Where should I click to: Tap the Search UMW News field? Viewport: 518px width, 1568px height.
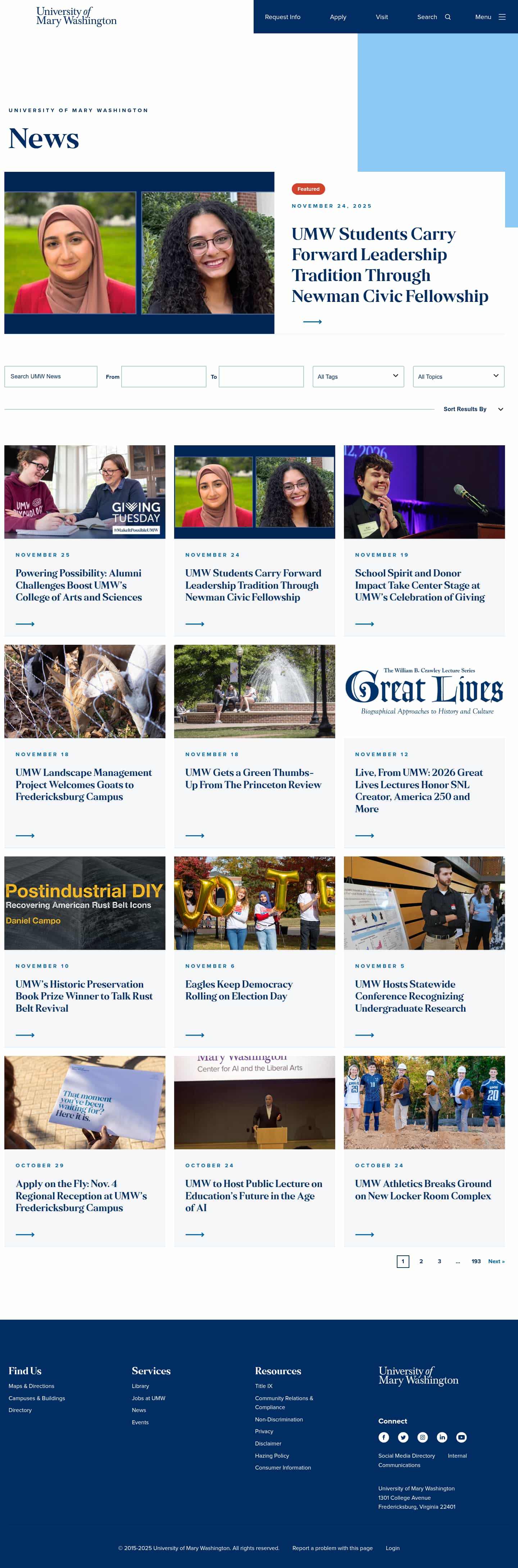(51, 376)
